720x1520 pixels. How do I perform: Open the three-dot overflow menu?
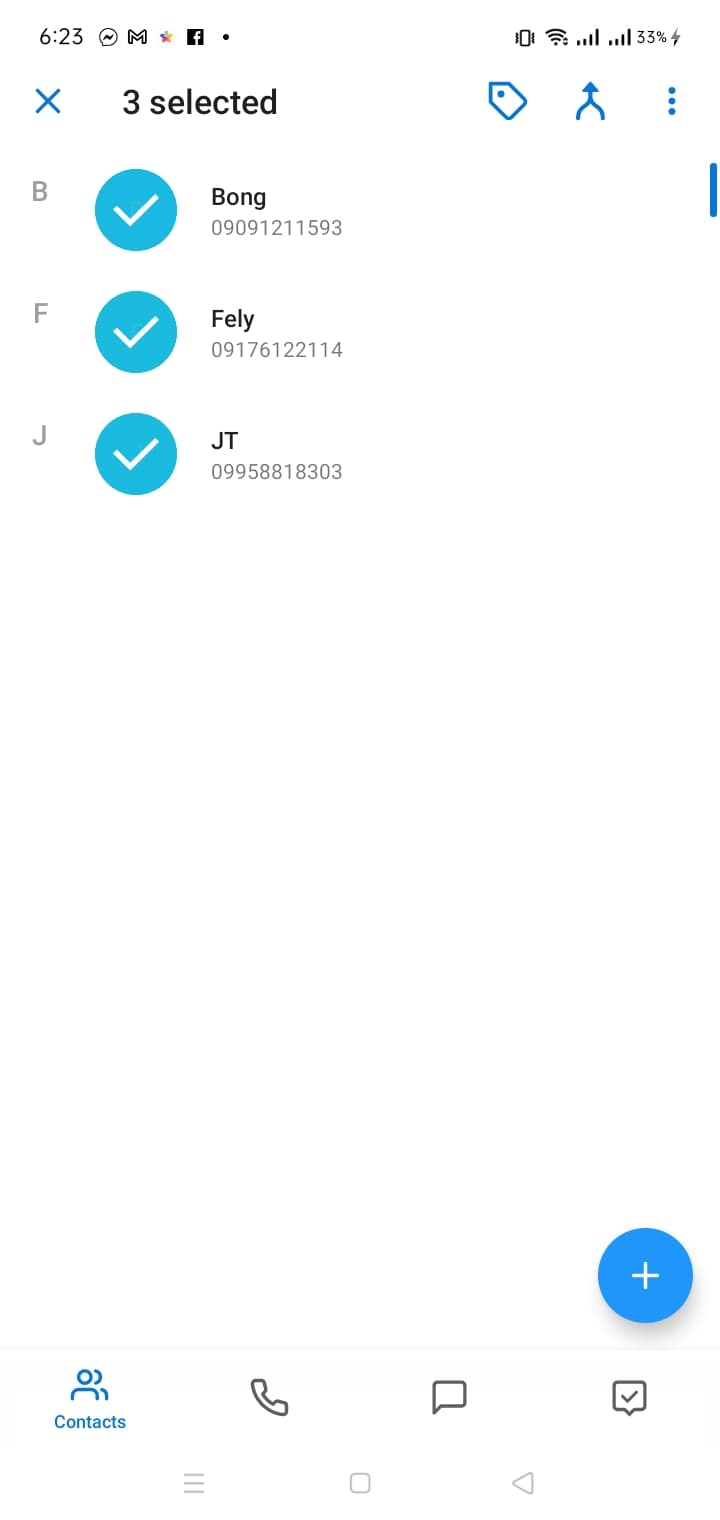pos(671,101)
